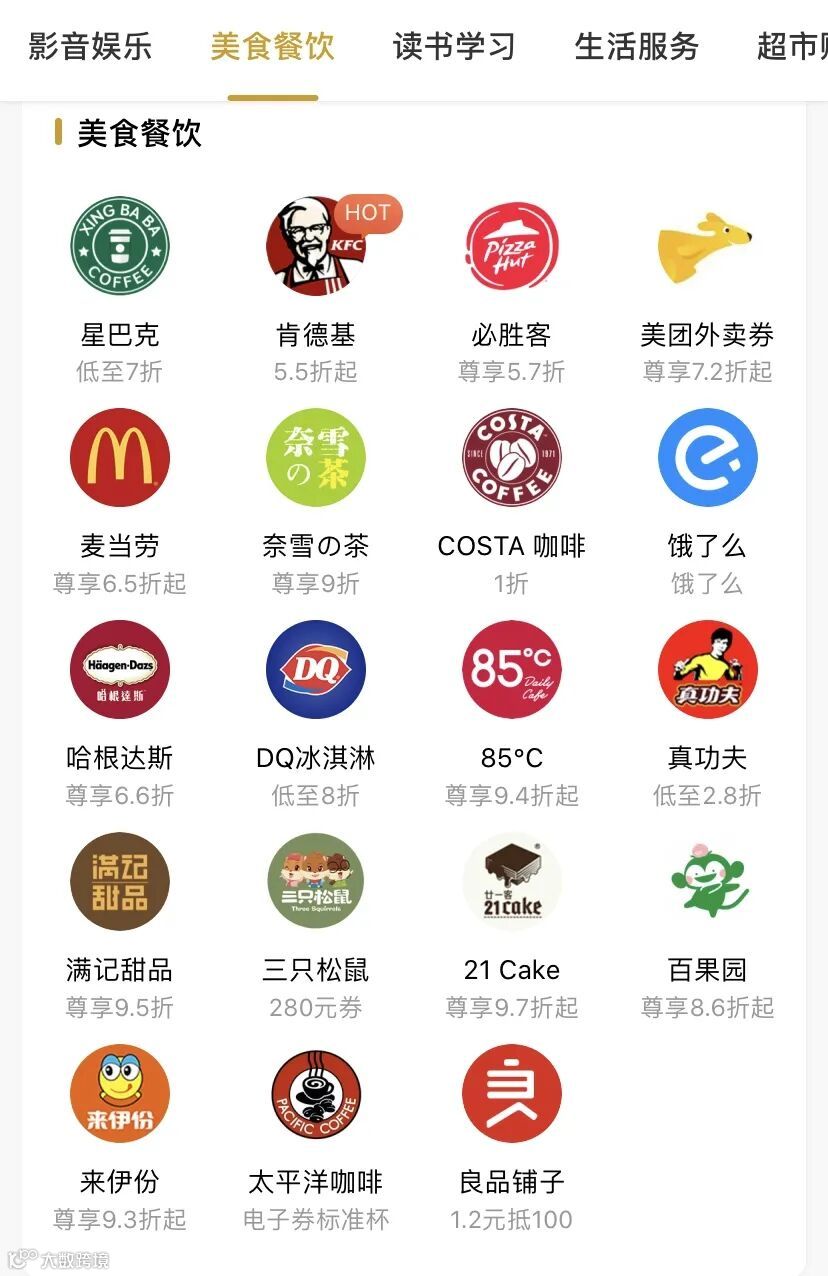This screenshot has height=1276, width=828.
Task: Open the 麦当劳 offer
Action: click(x=120, y=502)
